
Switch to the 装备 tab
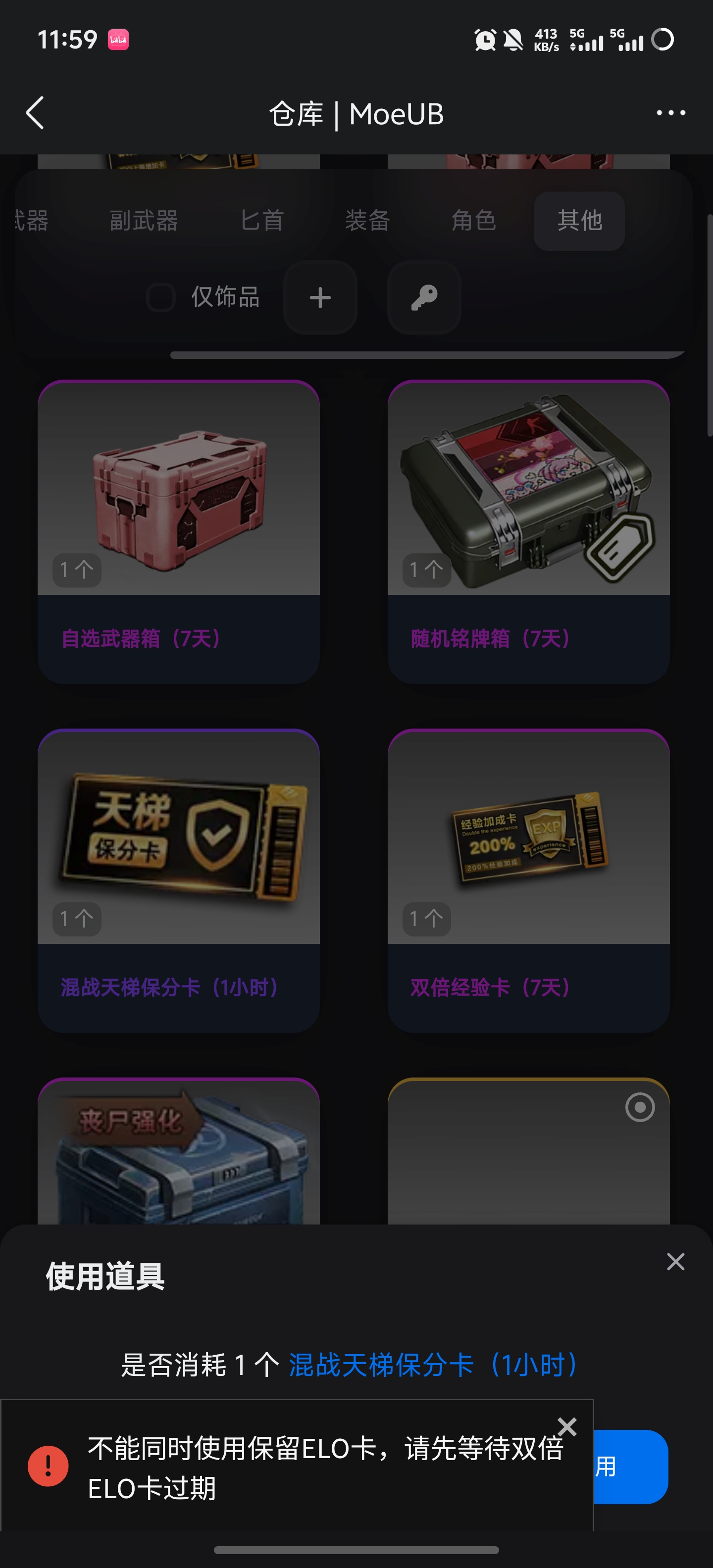pyautogui.click(x=367, y=220)
